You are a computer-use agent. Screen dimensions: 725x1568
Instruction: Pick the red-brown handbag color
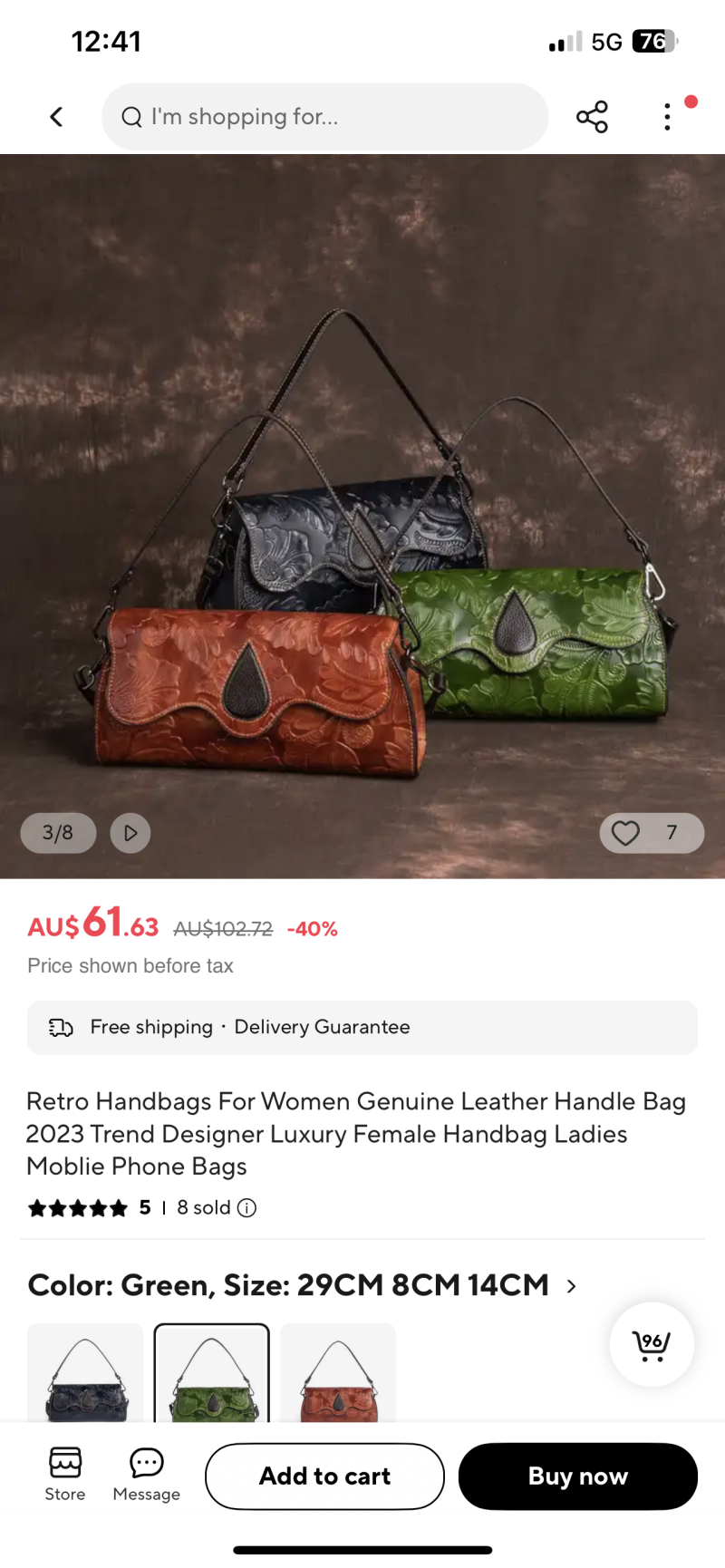tap(338, 1373)
